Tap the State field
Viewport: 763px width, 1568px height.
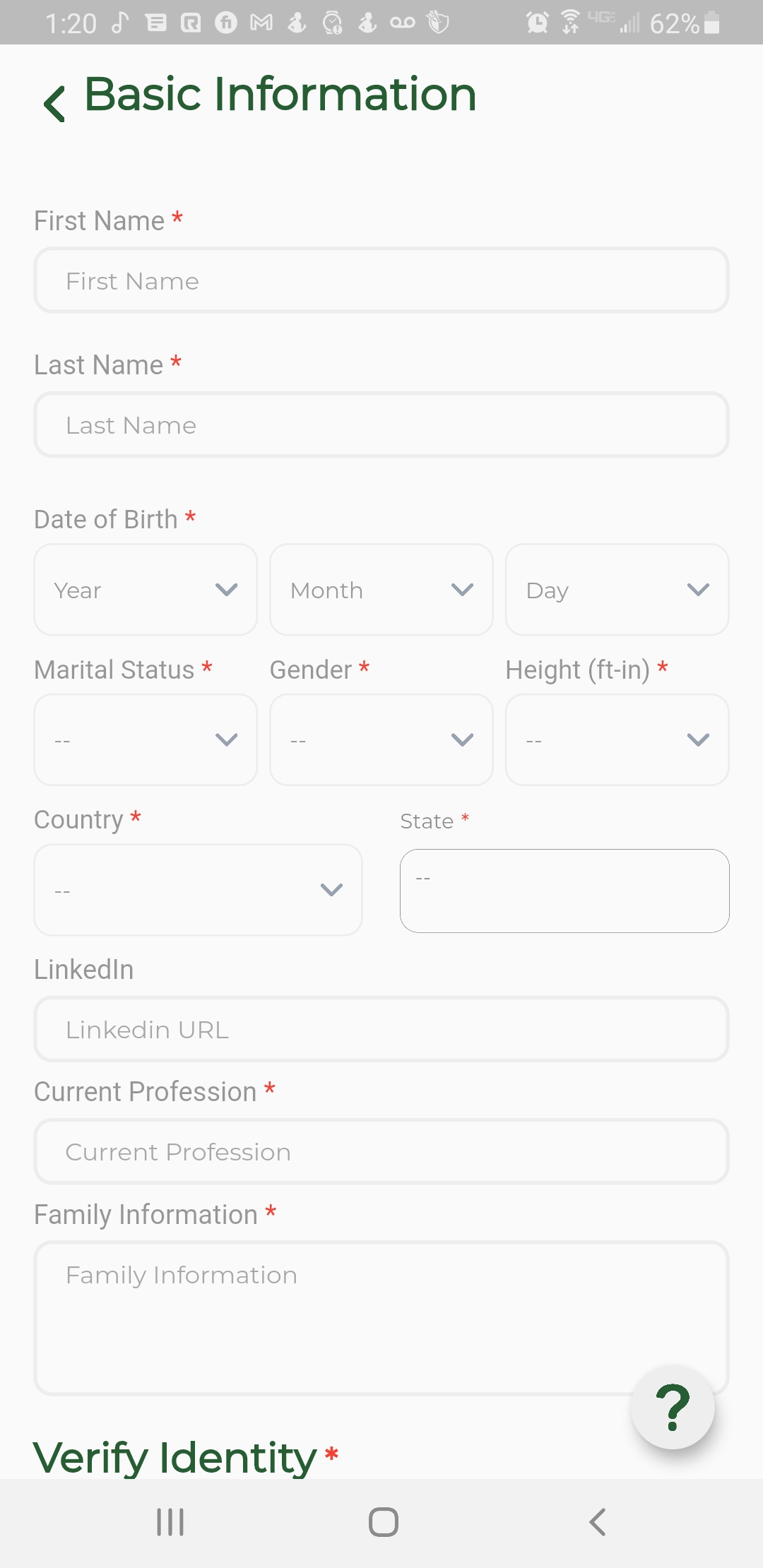point(564,891)
